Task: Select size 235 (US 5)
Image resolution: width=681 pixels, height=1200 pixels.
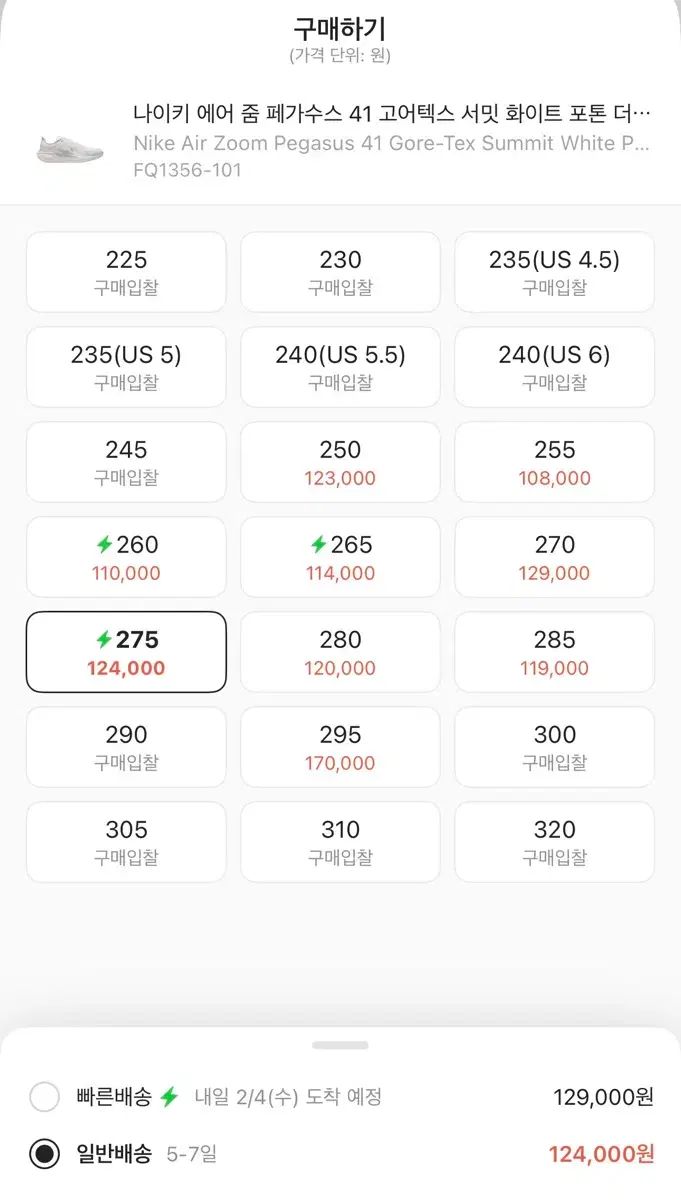Action: (x=126, y=367)
